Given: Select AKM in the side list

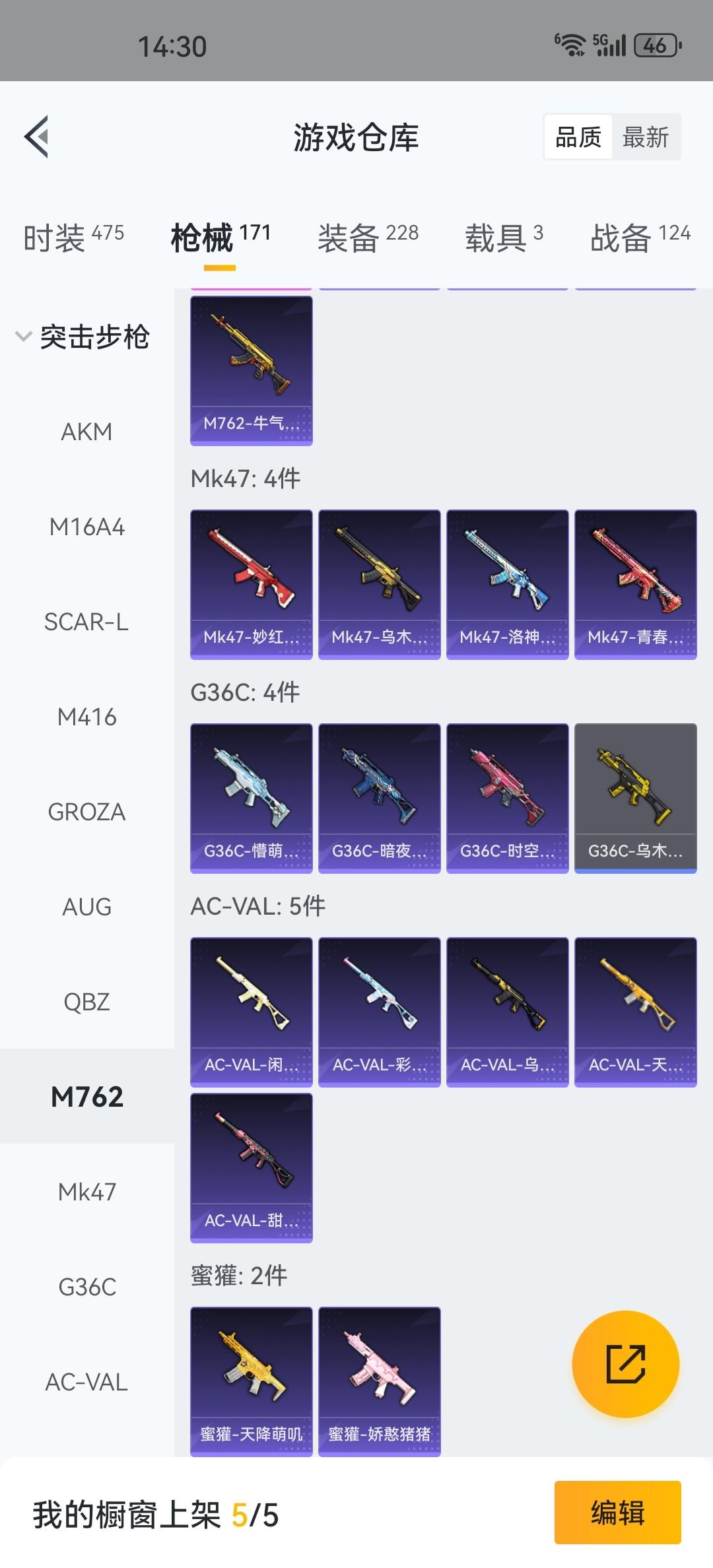Looking at the screenshot, I should pyautogui.click(x=86, y=432).
